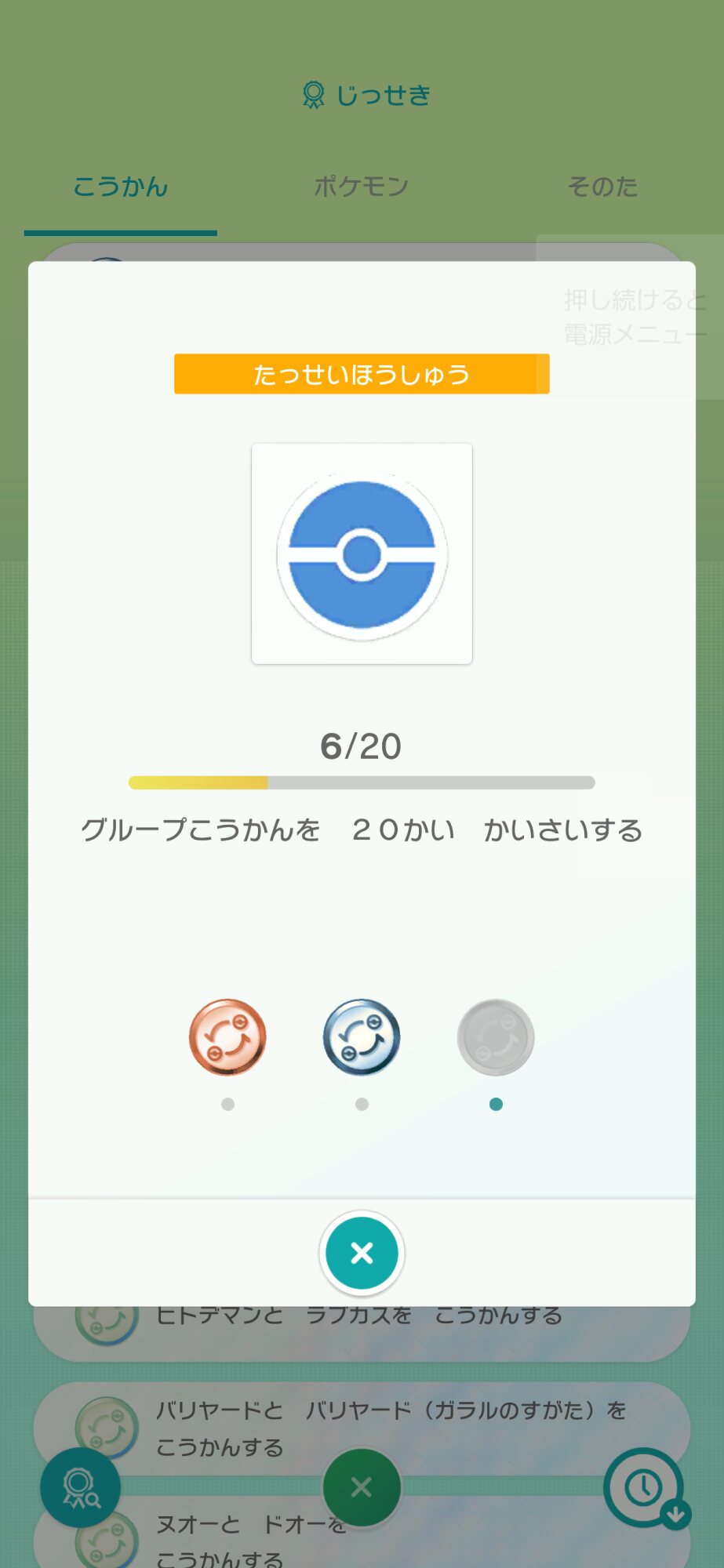Select the bronze trade medal

point(227,1037)
